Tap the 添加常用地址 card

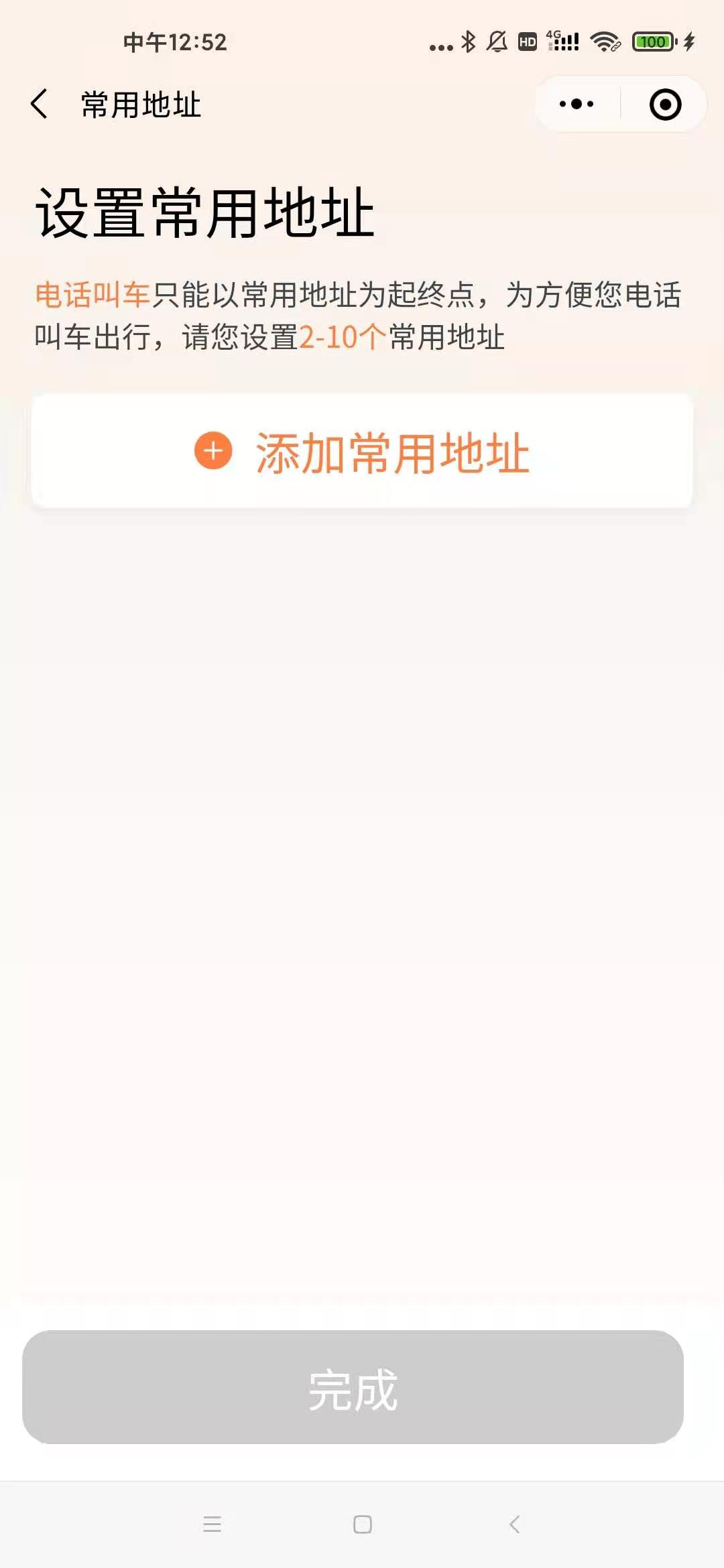tap(362, 452)
